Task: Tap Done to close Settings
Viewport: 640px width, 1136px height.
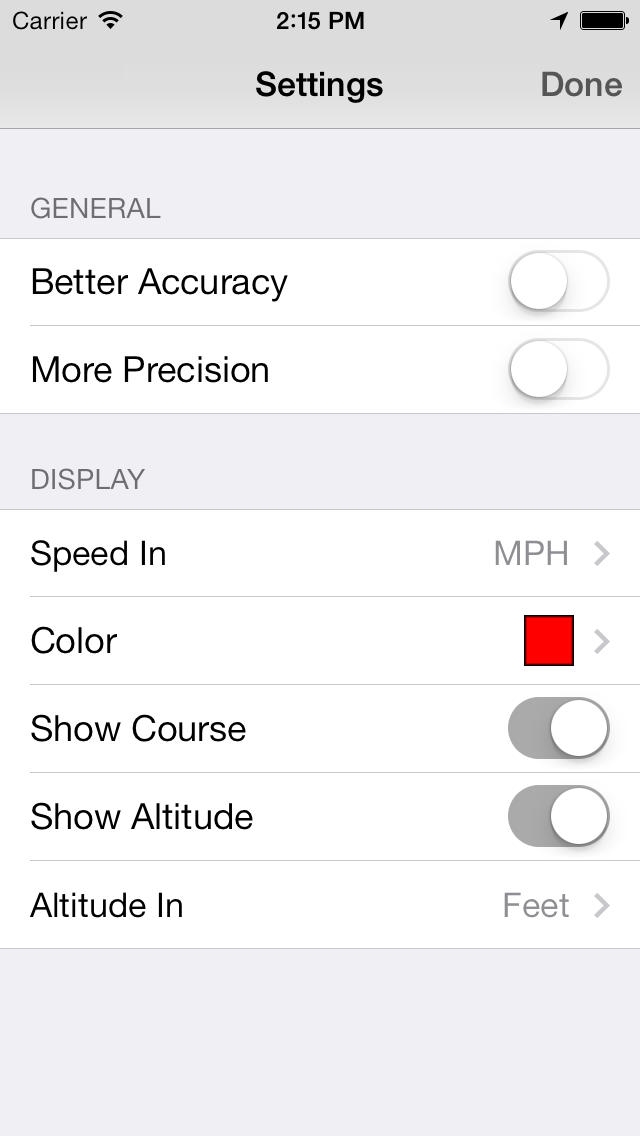Action: (581, 85)
